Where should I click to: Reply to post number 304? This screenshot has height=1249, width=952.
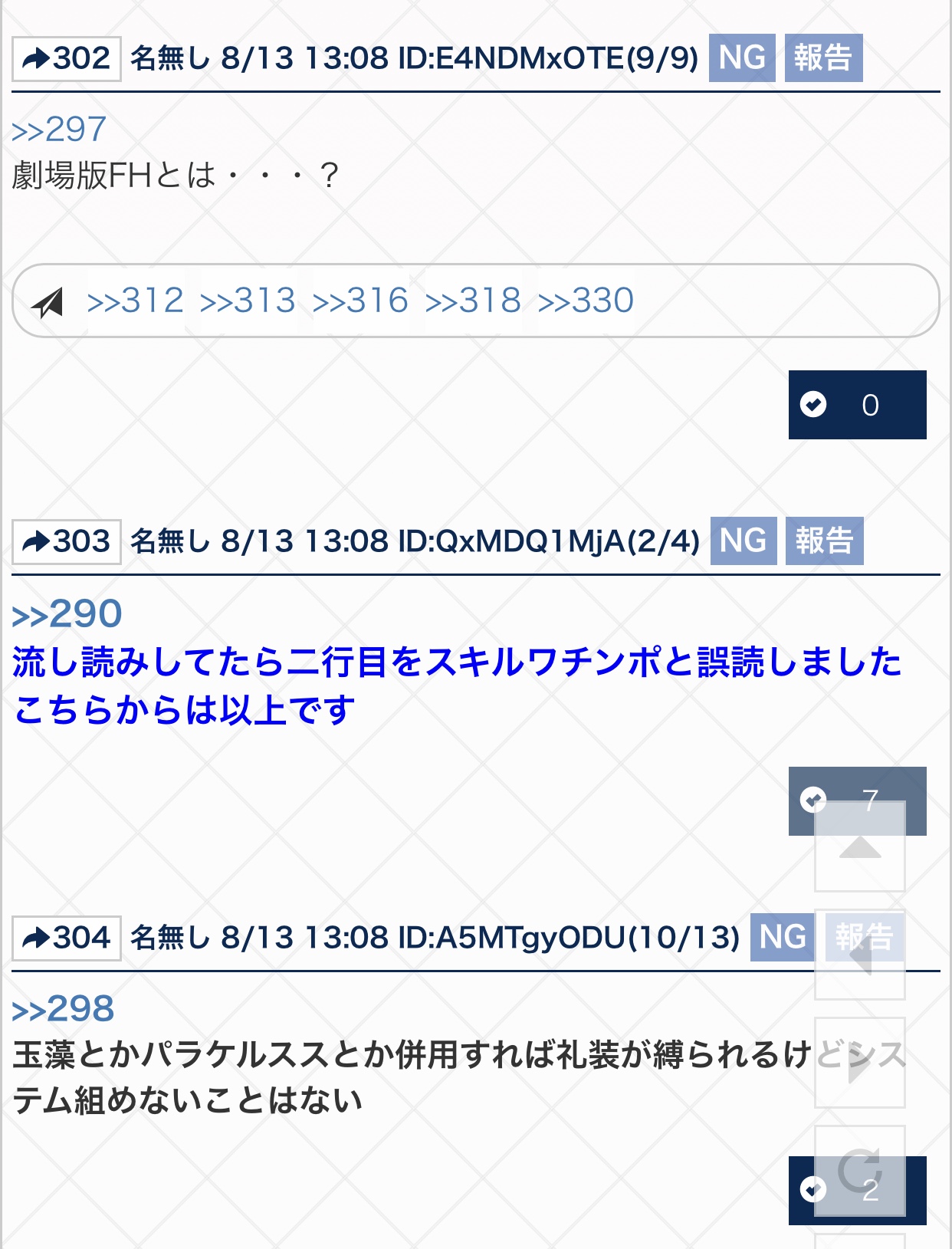[x=67, y=938]
